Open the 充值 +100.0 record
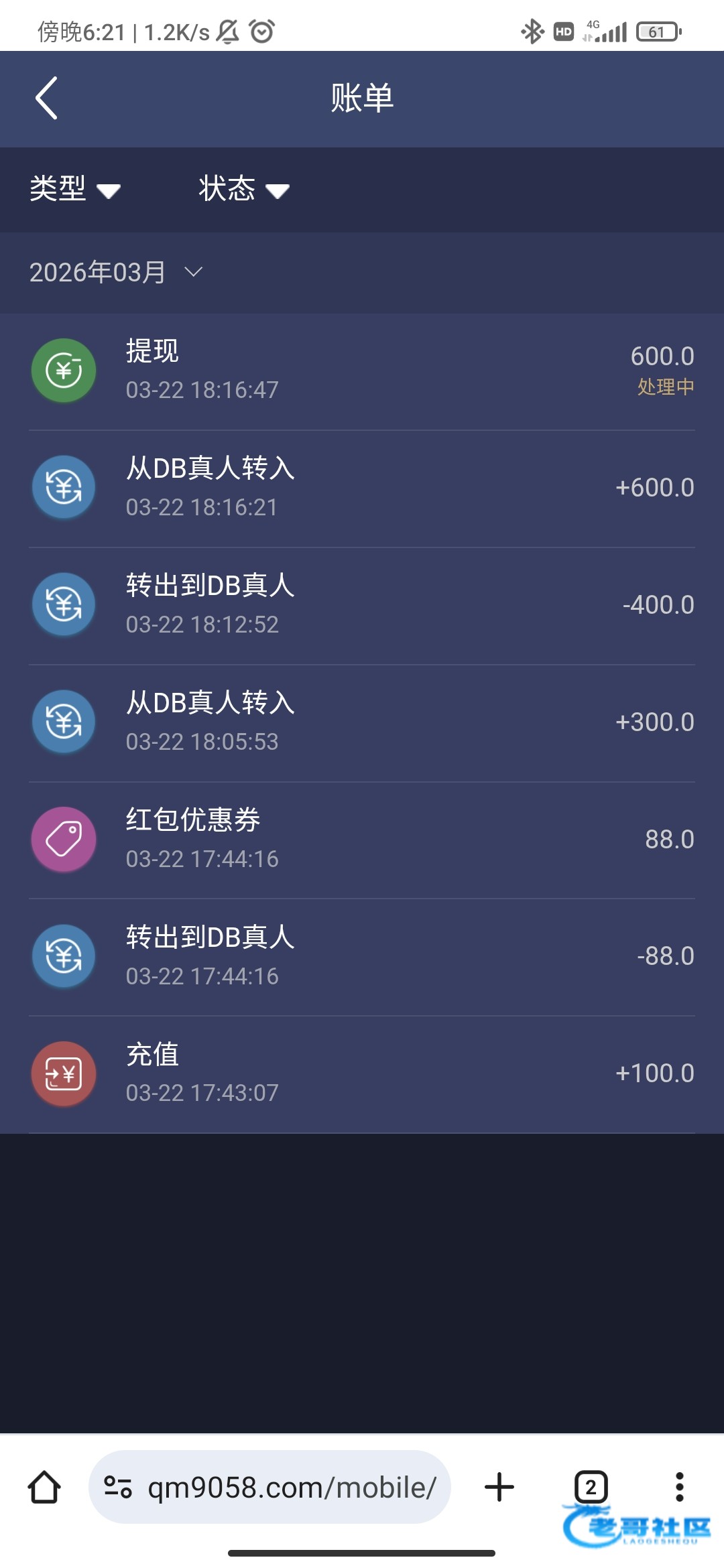The image size is (724, 1568). tap(362, 1074)
